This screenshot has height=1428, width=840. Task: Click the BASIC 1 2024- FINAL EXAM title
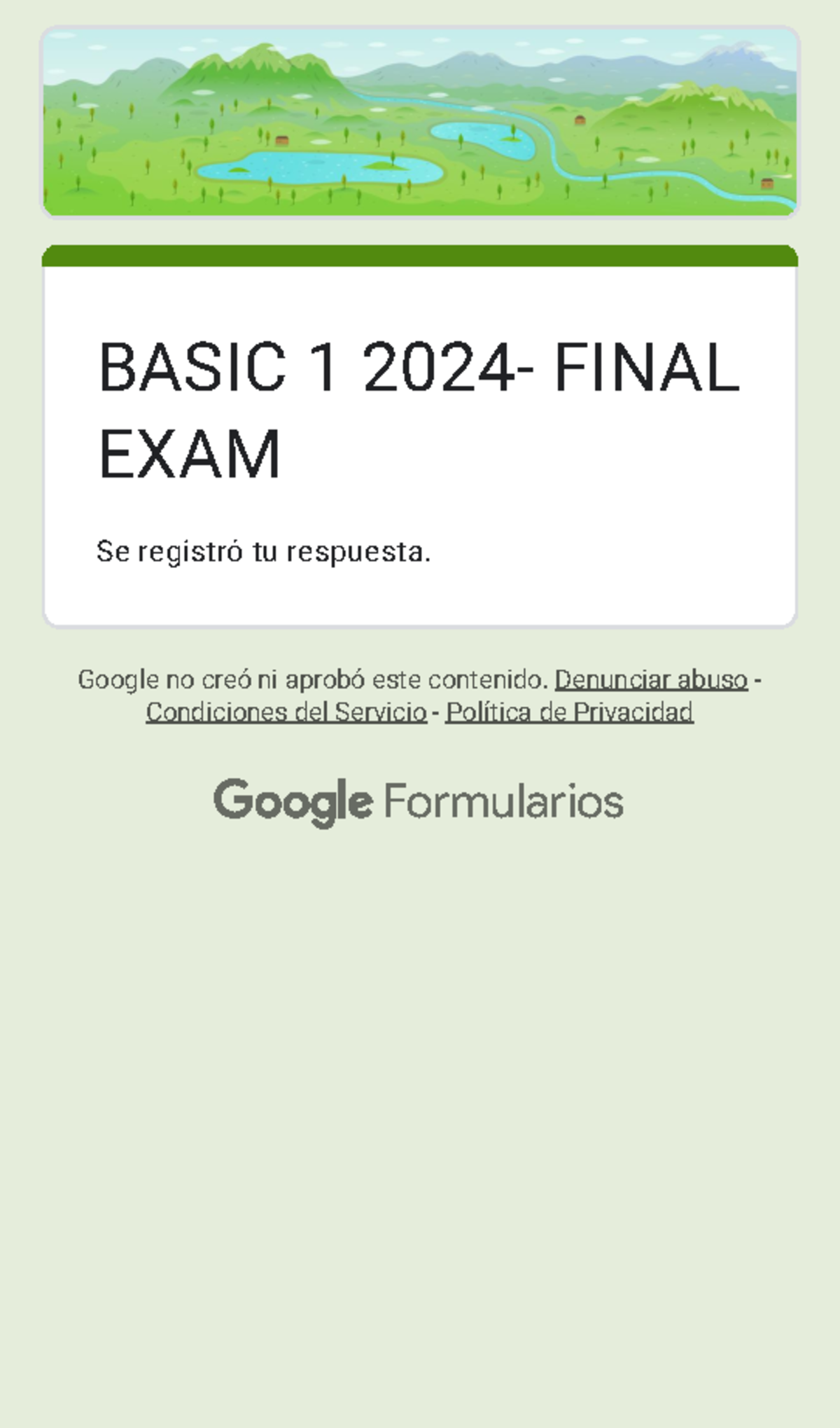420,406
